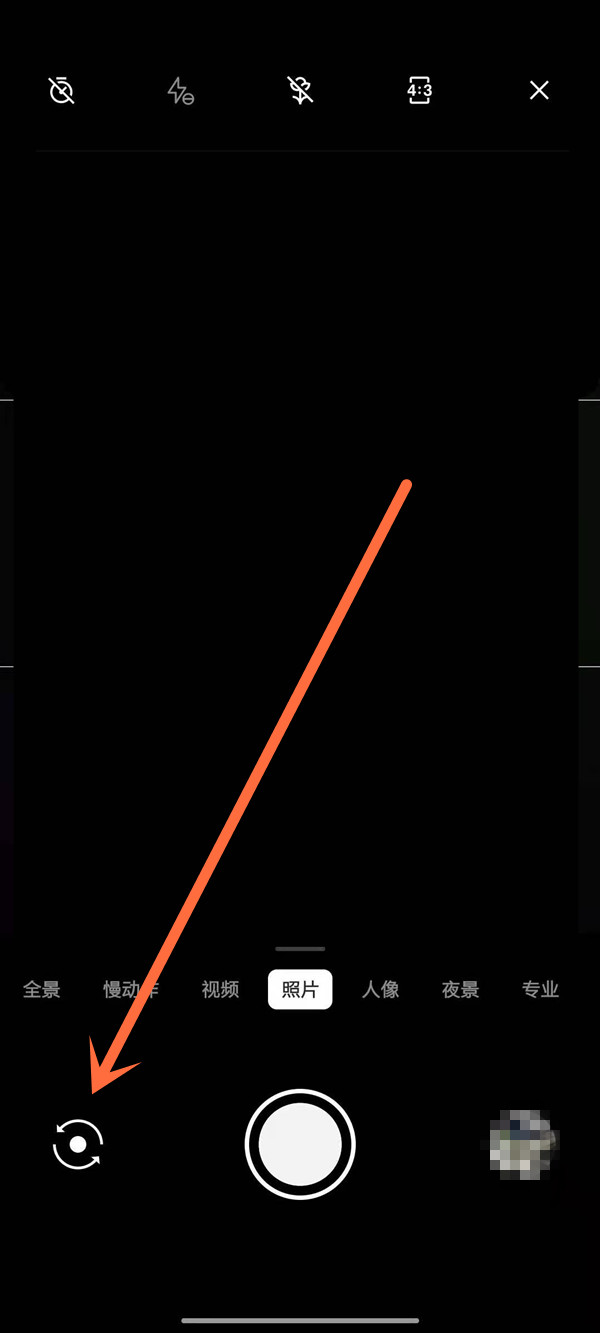Switch to 视频 video mode

[220, 990]
